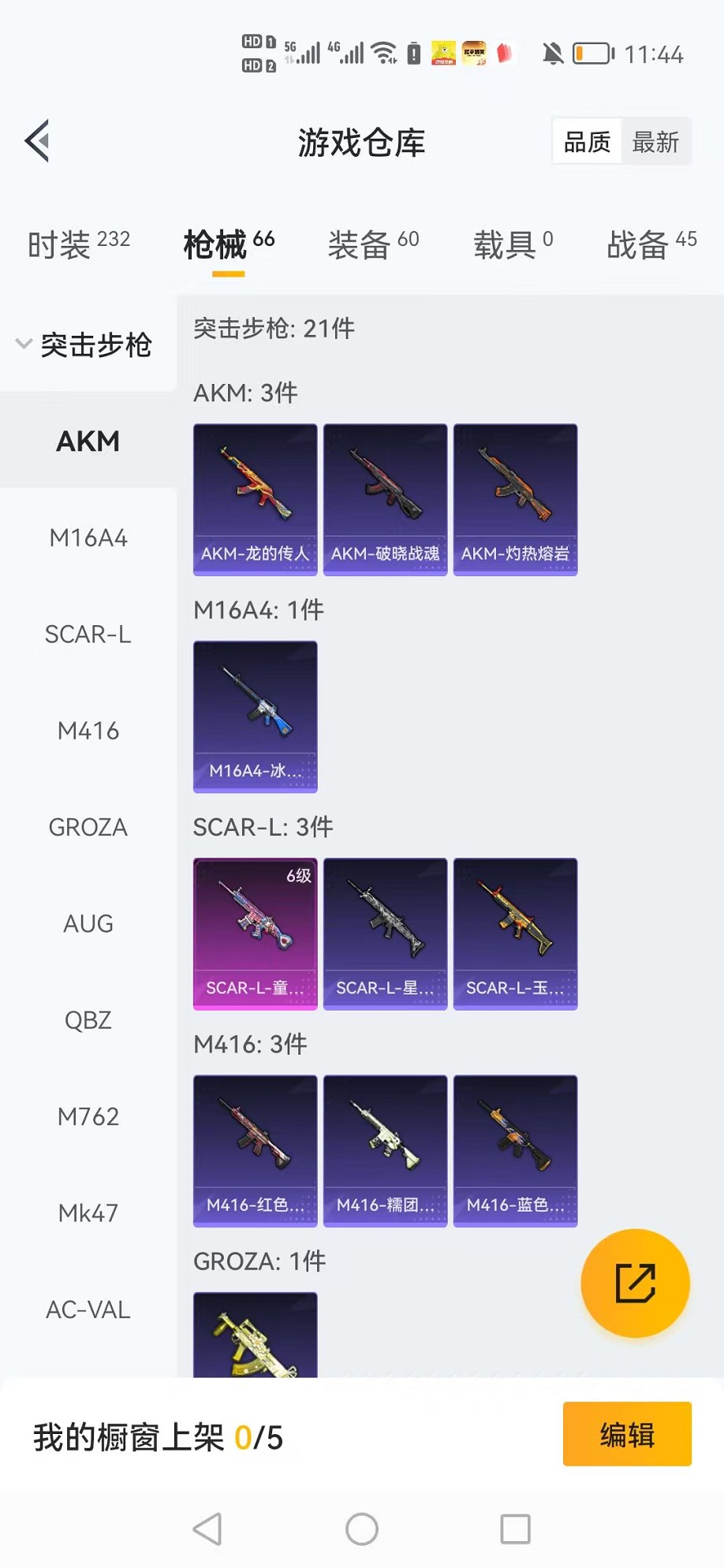Switch to the 时装 tab
This screenshot has width=724, height=1568.
(x=78, y=244)
